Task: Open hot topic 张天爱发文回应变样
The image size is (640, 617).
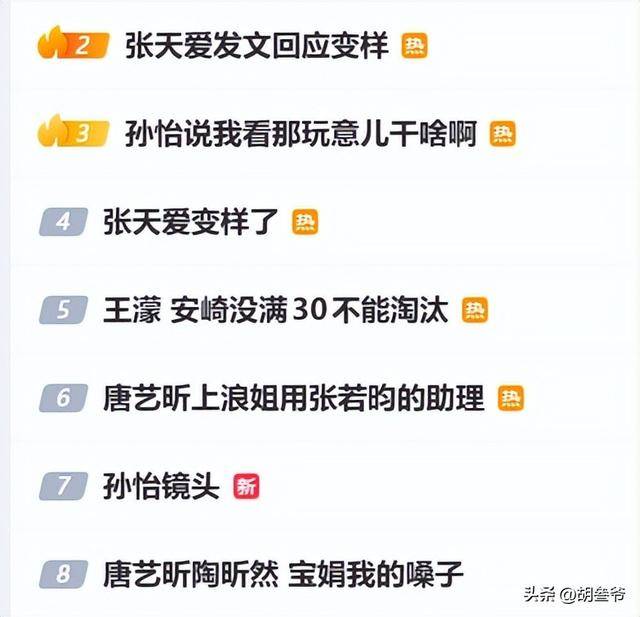Action: [x=258, y=46]
